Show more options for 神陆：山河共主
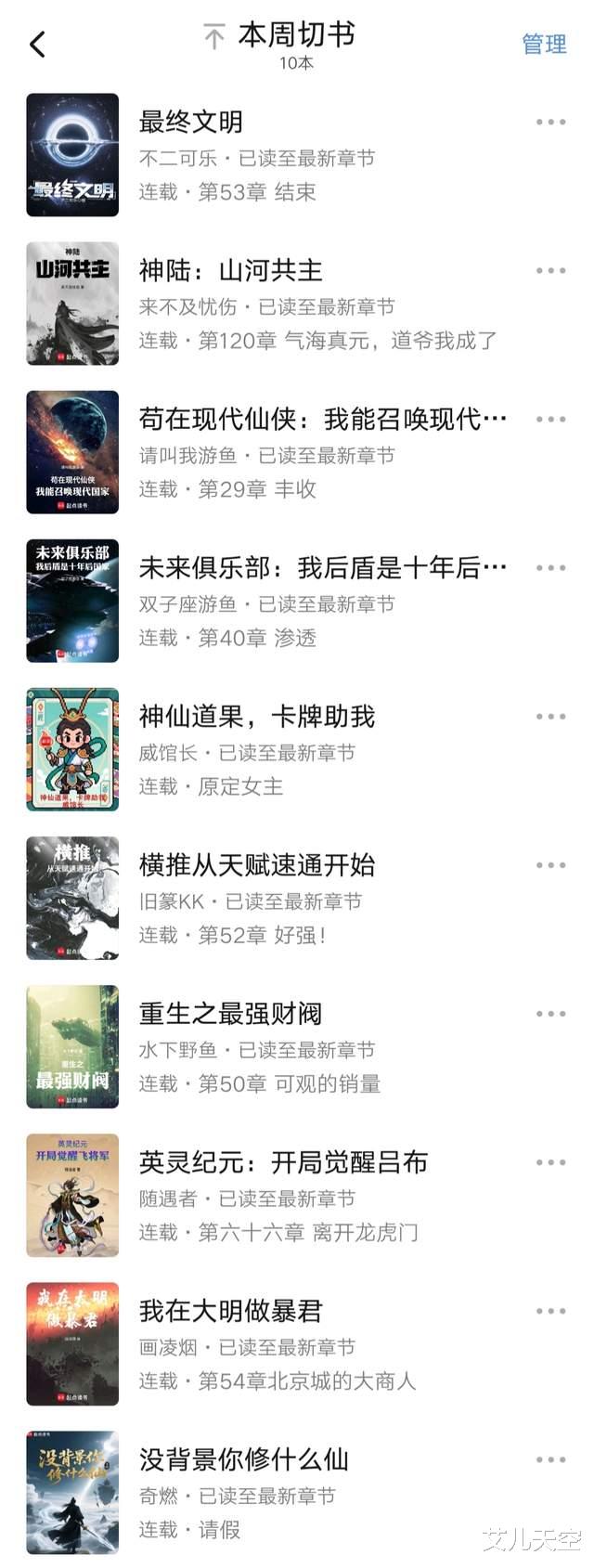This screenshot has width=594, height=1568. (550, 271)
